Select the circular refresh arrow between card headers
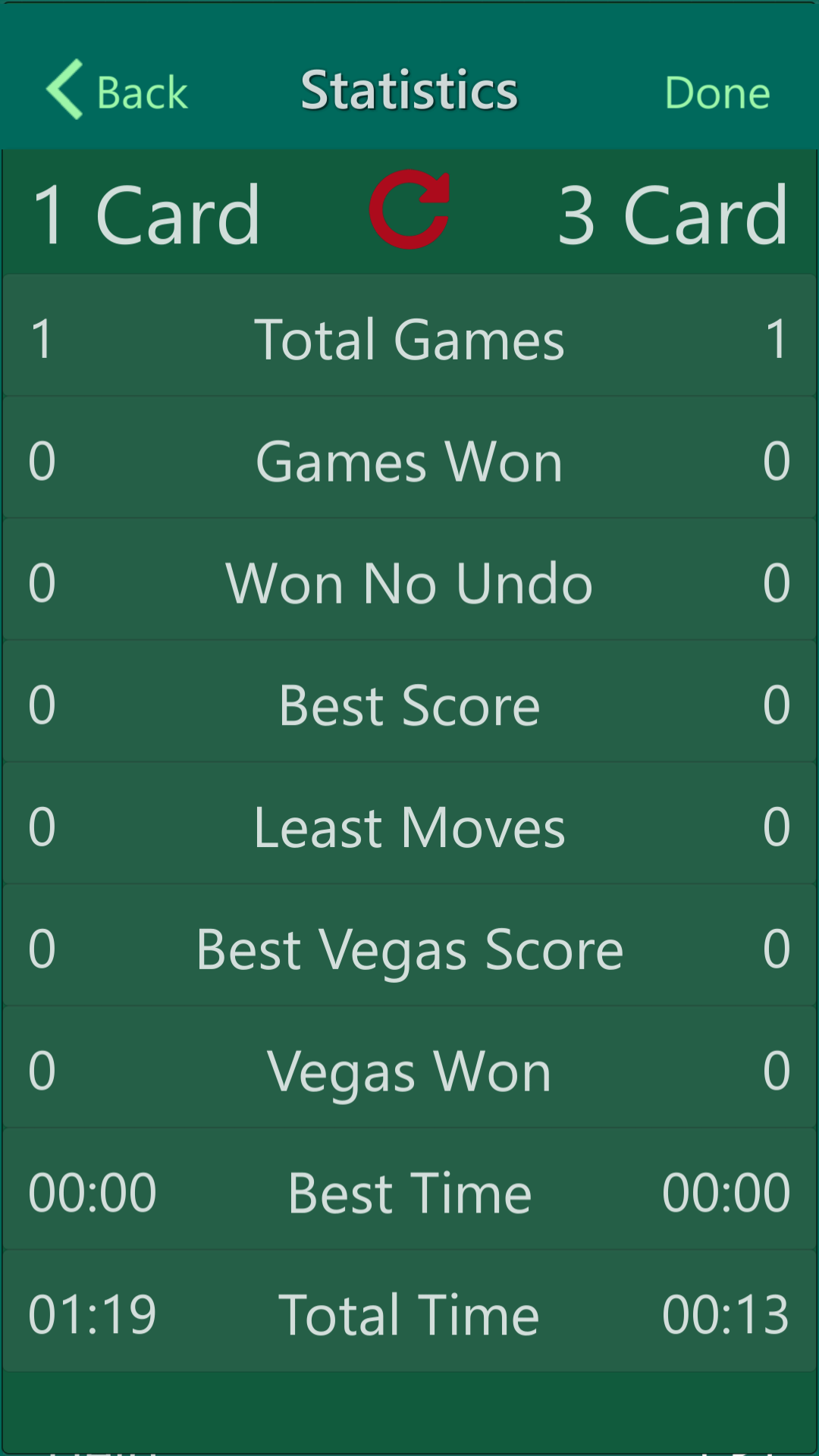819x1456 pixels. point(409,211)
